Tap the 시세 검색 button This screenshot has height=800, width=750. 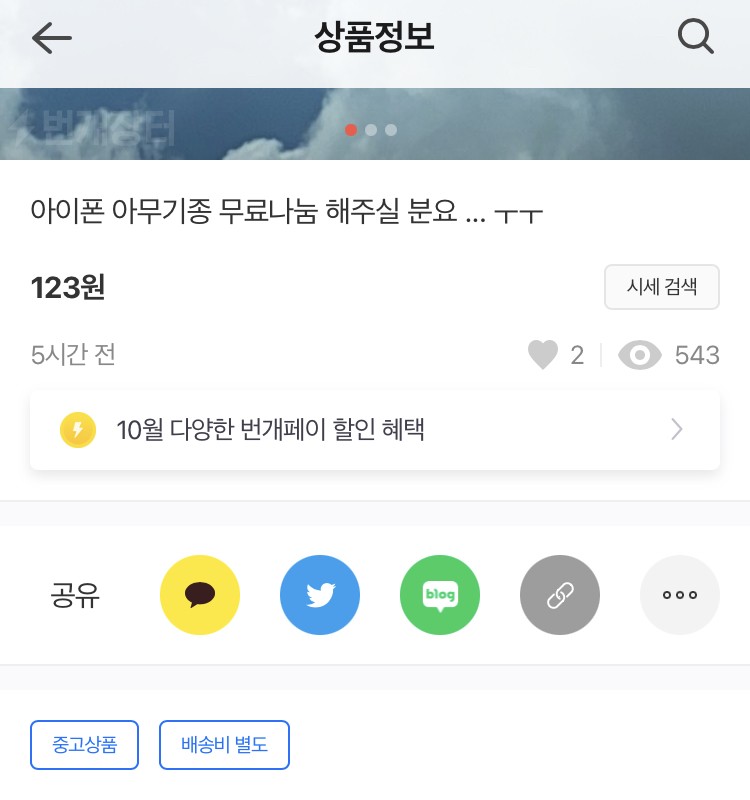tap(661, 287)
